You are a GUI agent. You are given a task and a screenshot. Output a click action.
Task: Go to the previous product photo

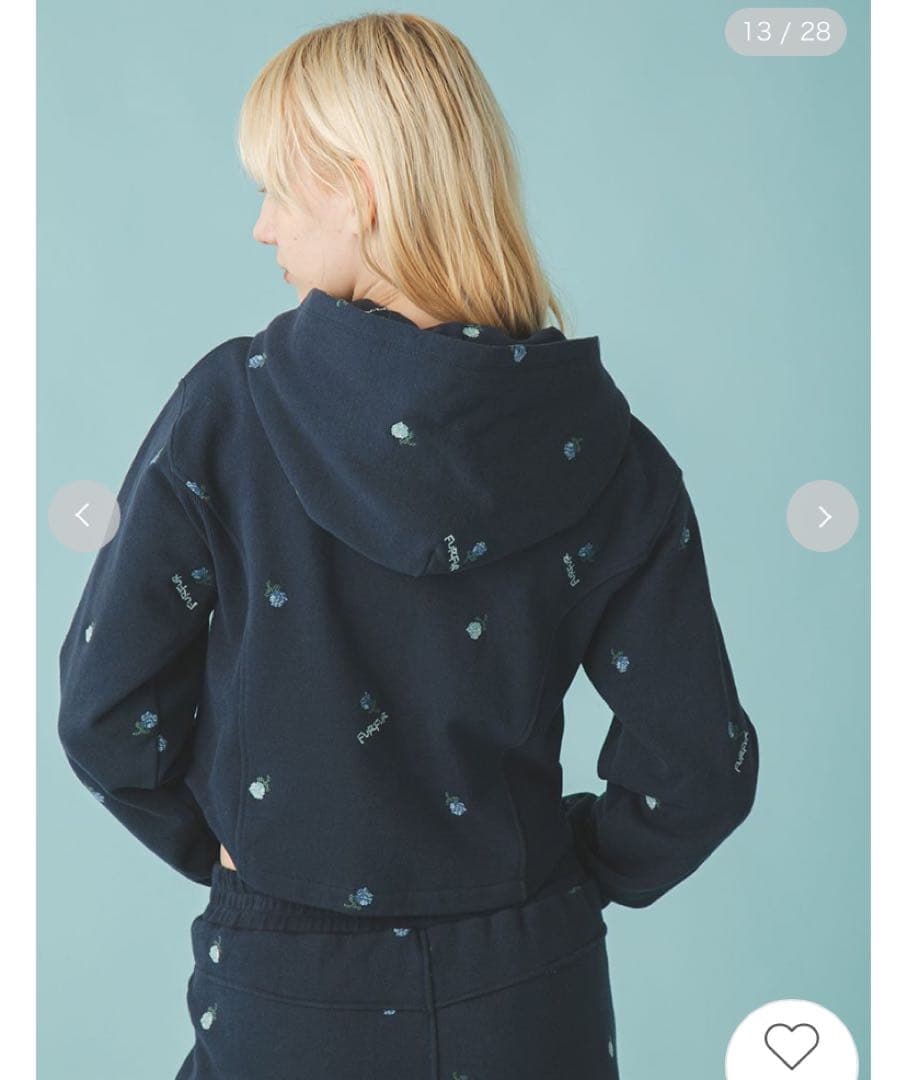coord(84,516)
